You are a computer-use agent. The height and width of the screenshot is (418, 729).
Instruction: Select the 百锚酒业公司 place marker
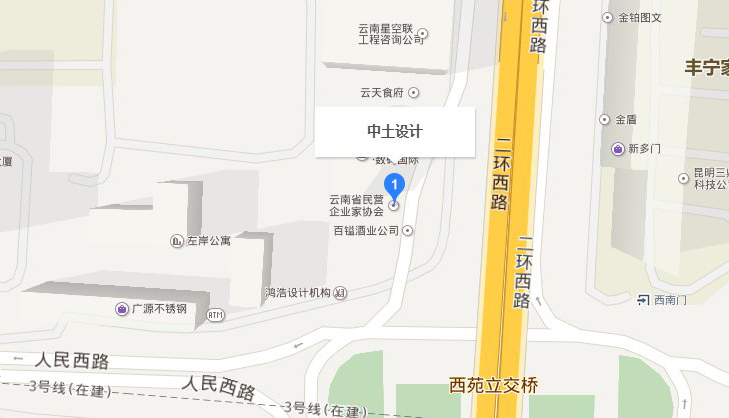click(x=407, y=230)
